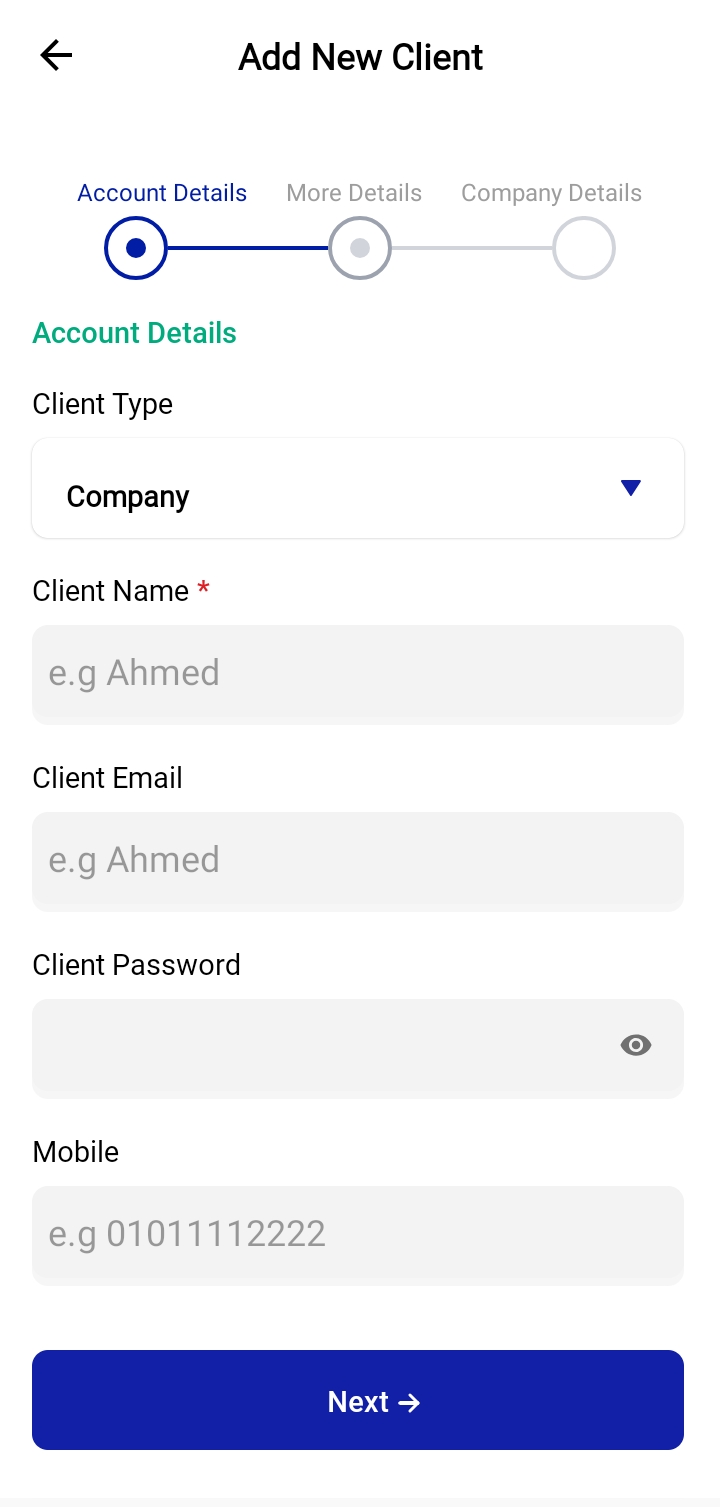This screenshot has width=720, height=1507.
Task: Click the back arrow to exit form
Action: point(55,55)
